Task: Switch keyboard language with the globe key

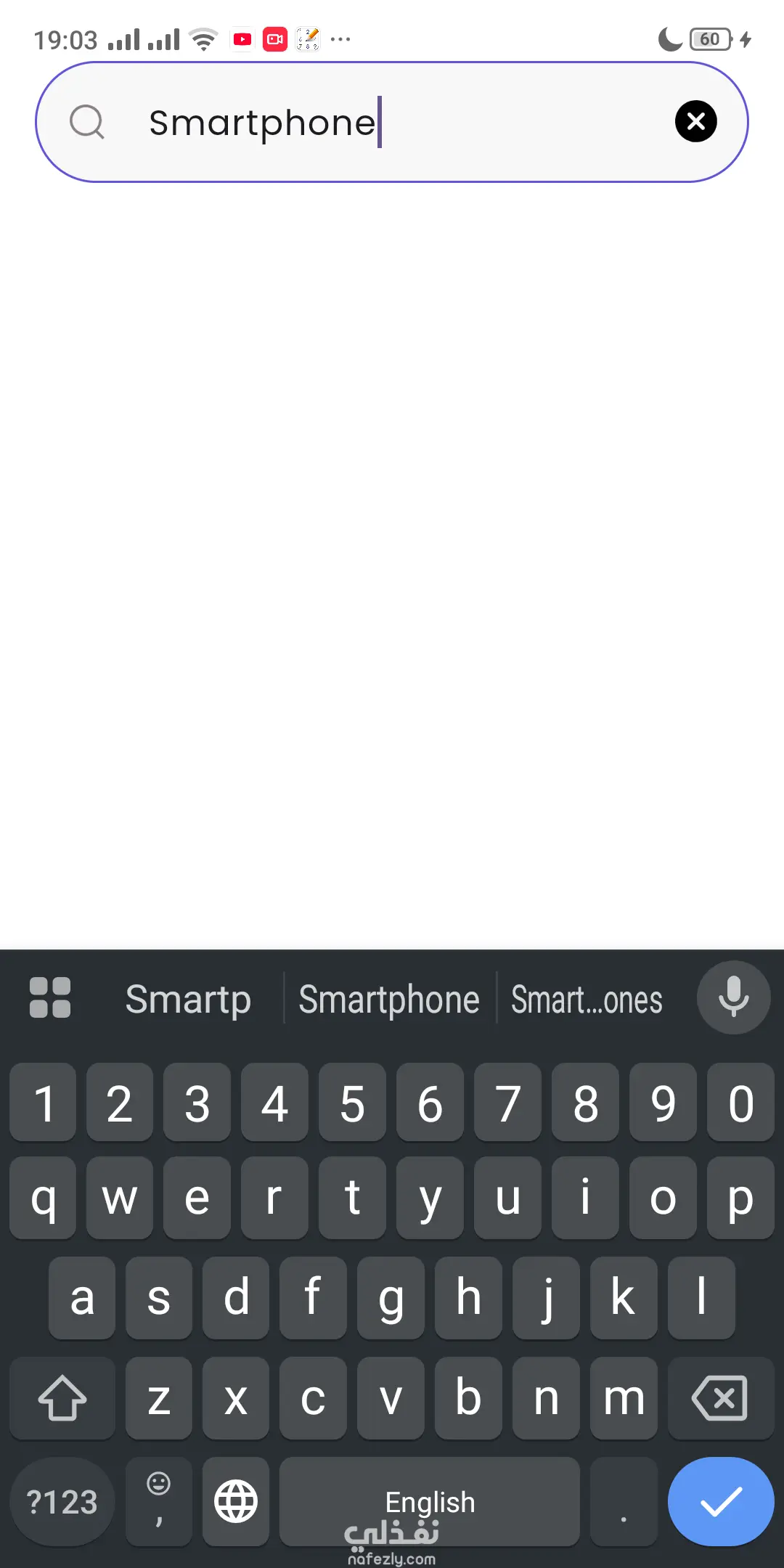Action: point(236,1501)
